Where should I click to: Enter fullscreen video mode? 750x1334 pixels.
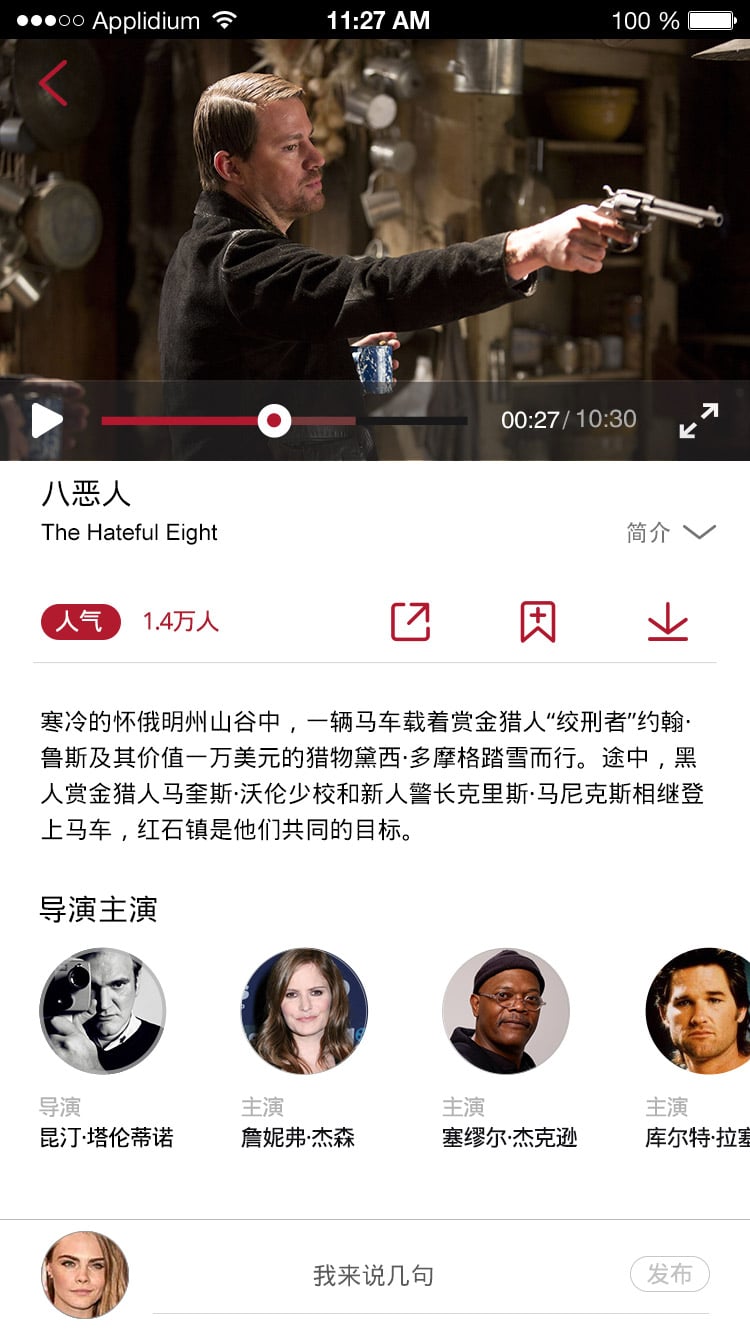click(698, 420)
